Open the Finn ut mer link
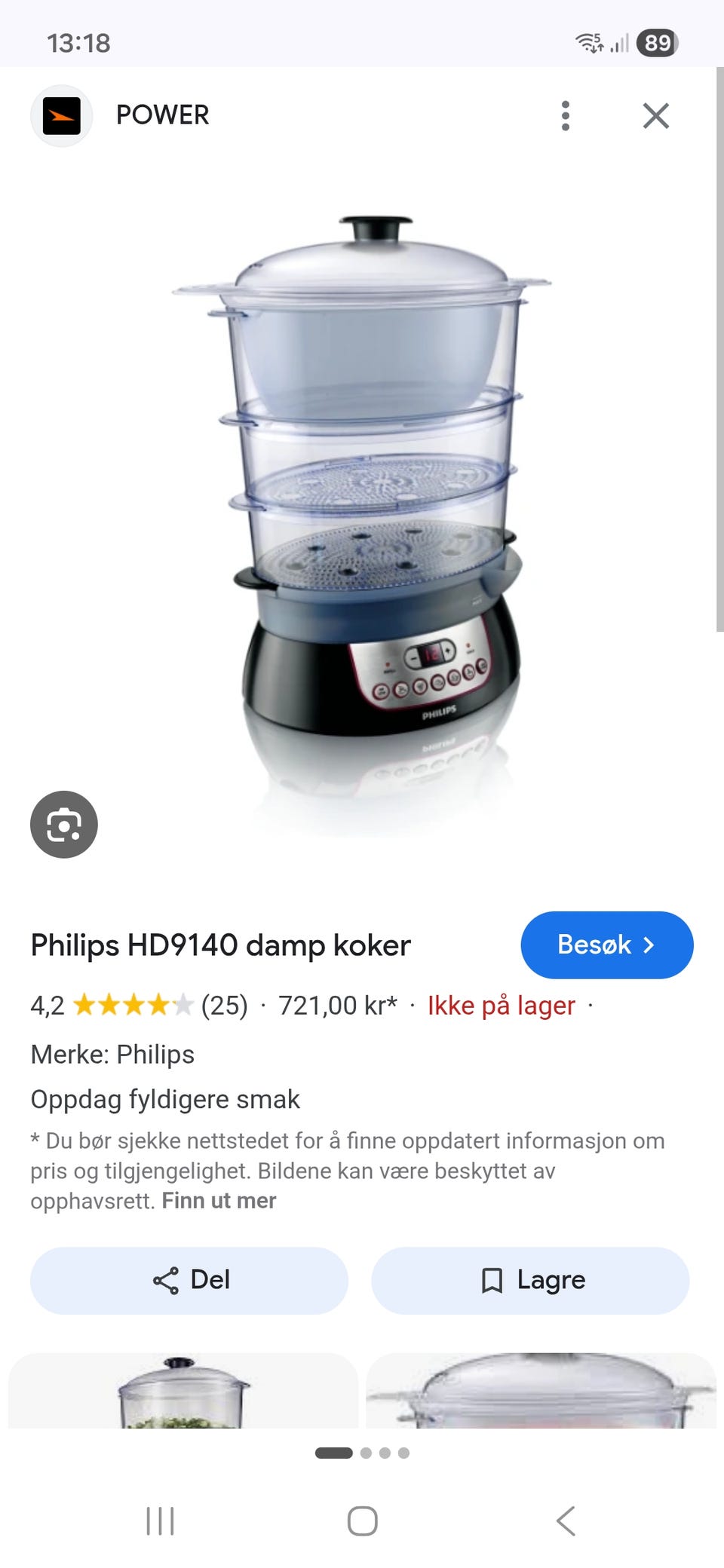 (x=219, y=1200)
